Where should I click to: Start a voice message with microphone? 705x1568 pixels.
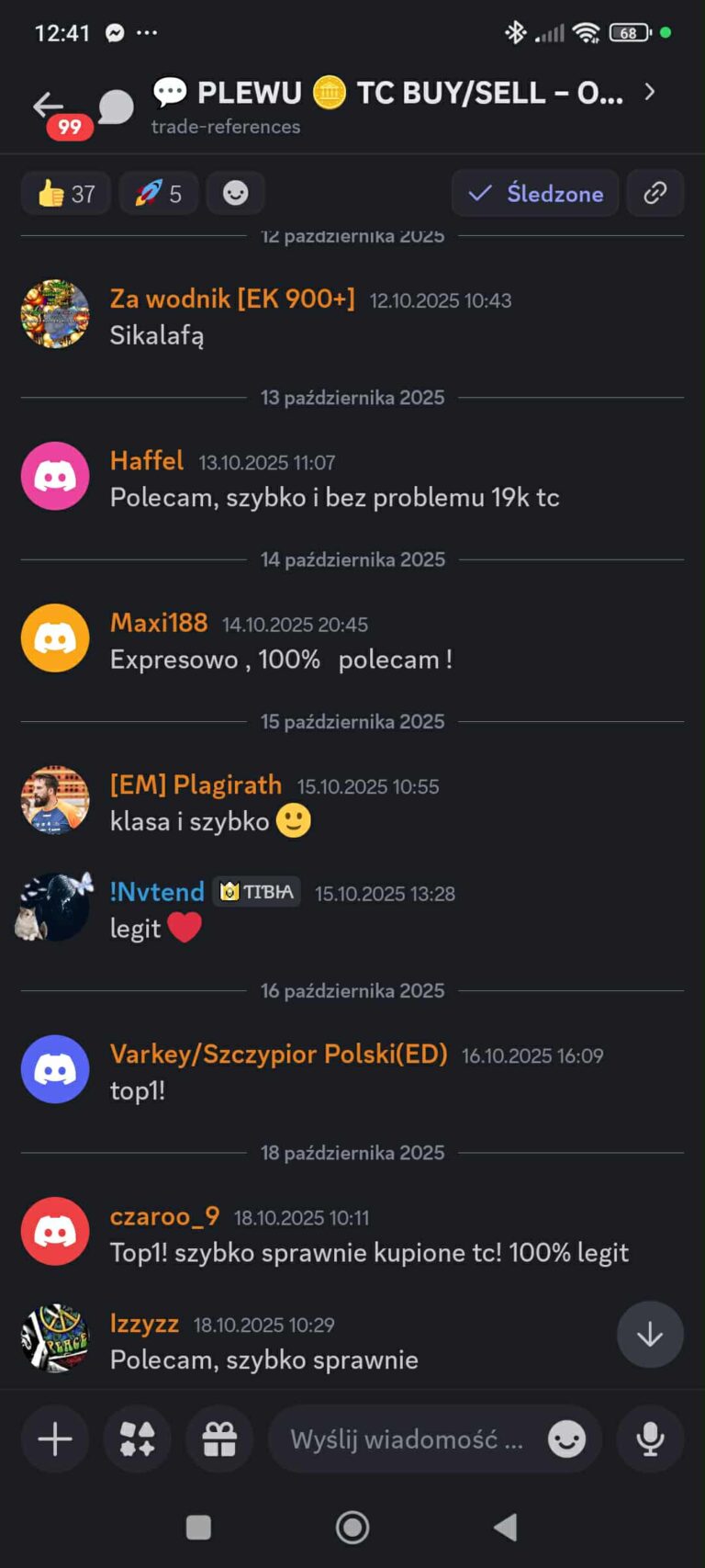[x=650, y=1439]
